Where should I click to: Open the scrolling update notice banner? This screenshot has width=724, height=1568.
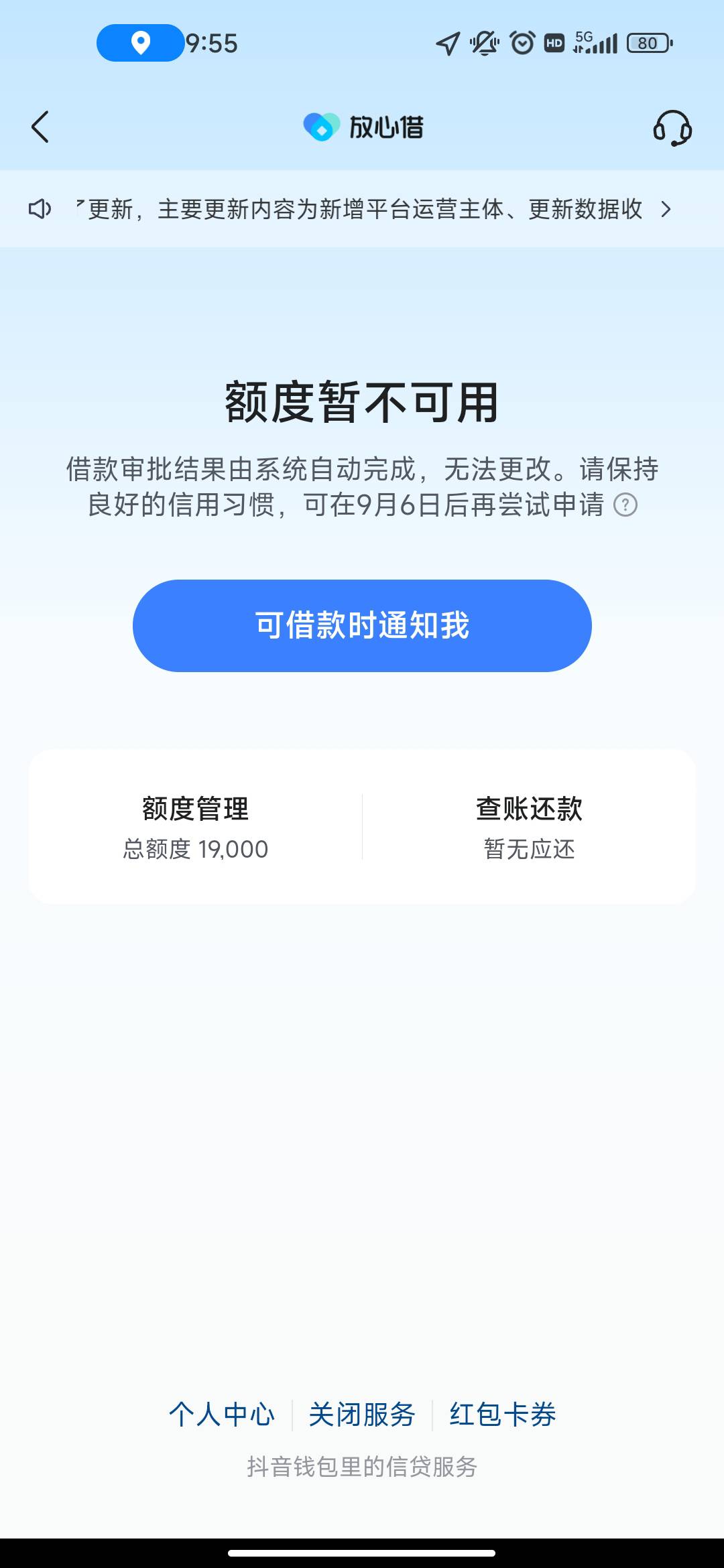pos(362,209)
